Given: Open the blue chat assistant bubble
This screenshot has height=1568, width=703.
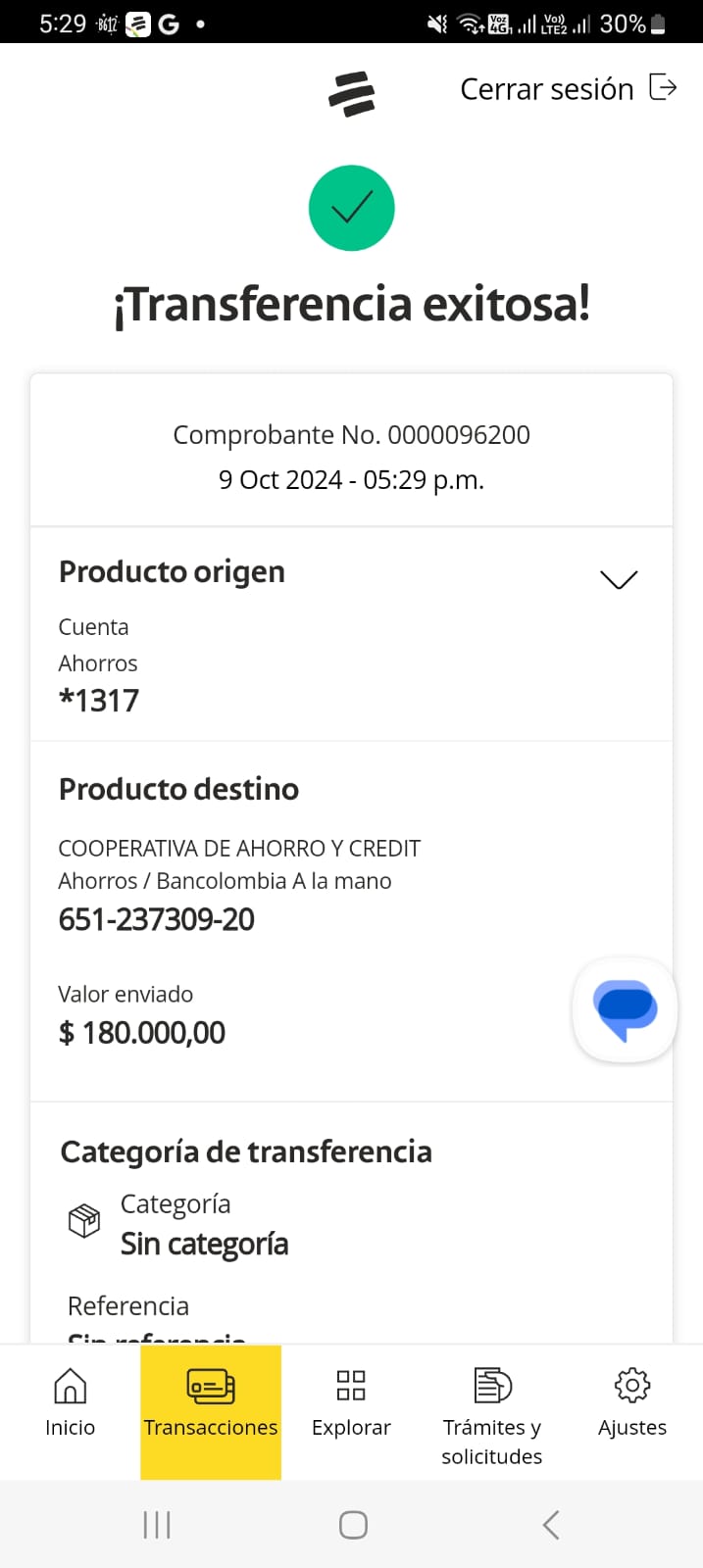Looking at the screenshot, I should [625, 1009].
